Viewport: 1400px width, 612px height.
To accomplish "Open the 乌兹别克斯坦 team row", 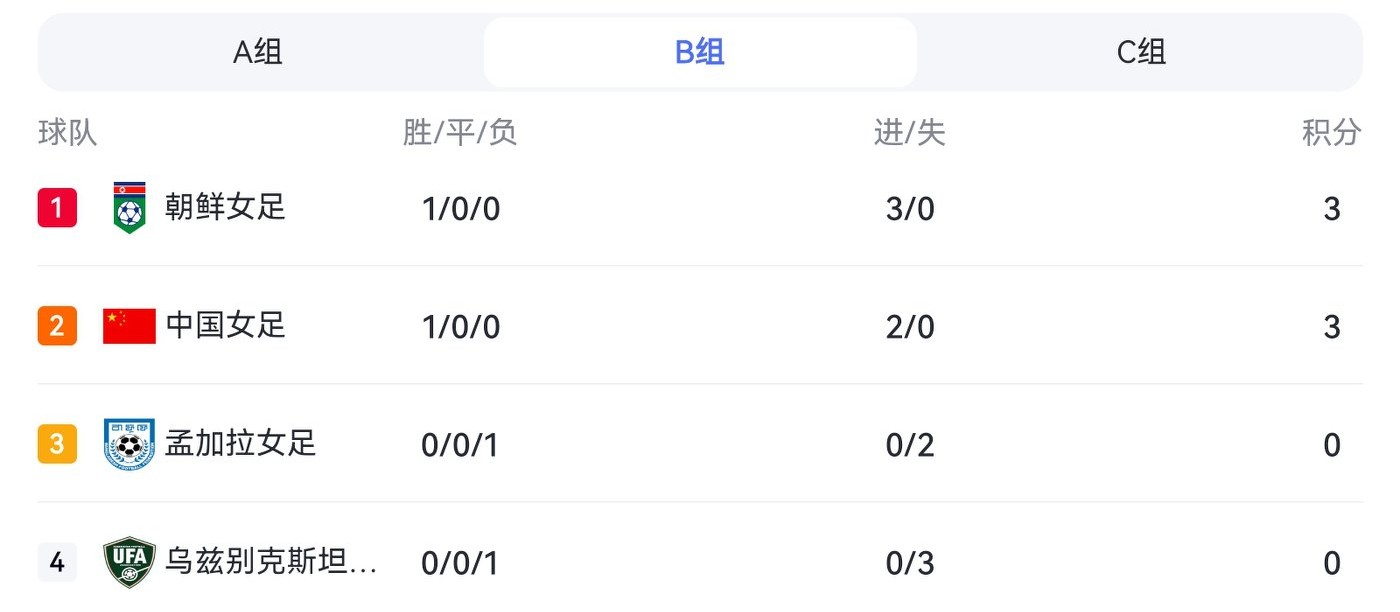I will pyautogui.click(x=270, y=563).
